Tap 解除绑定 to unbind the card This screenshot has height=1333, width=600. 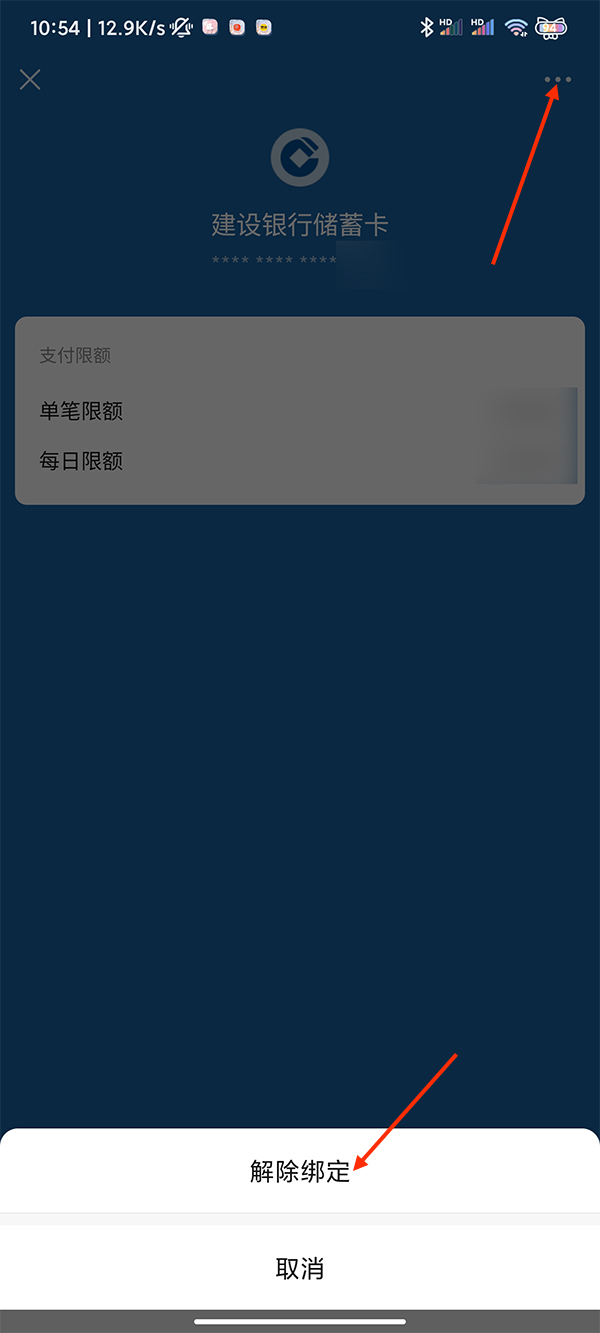(300, 1171)
